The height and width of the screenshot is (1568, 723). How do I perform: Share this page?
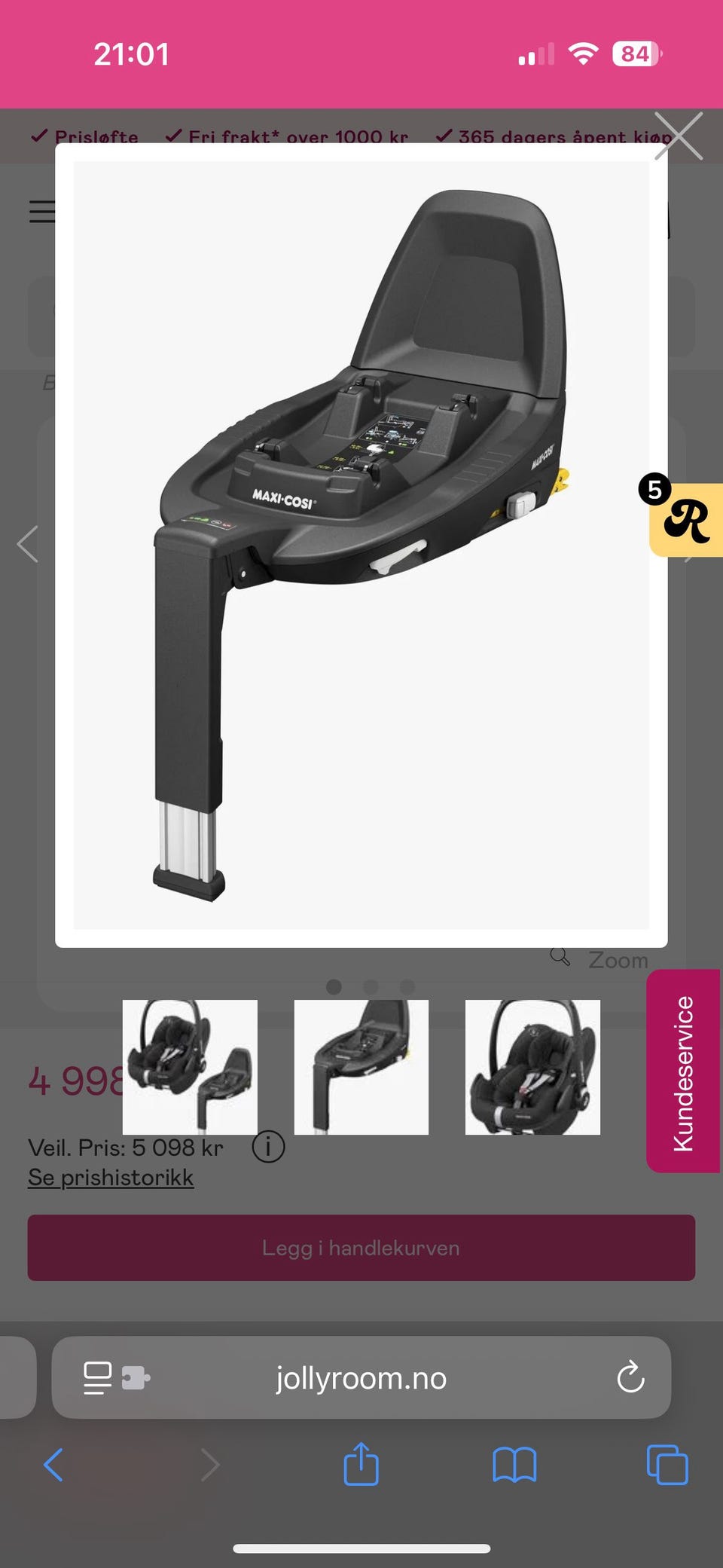coord(361,1464)
